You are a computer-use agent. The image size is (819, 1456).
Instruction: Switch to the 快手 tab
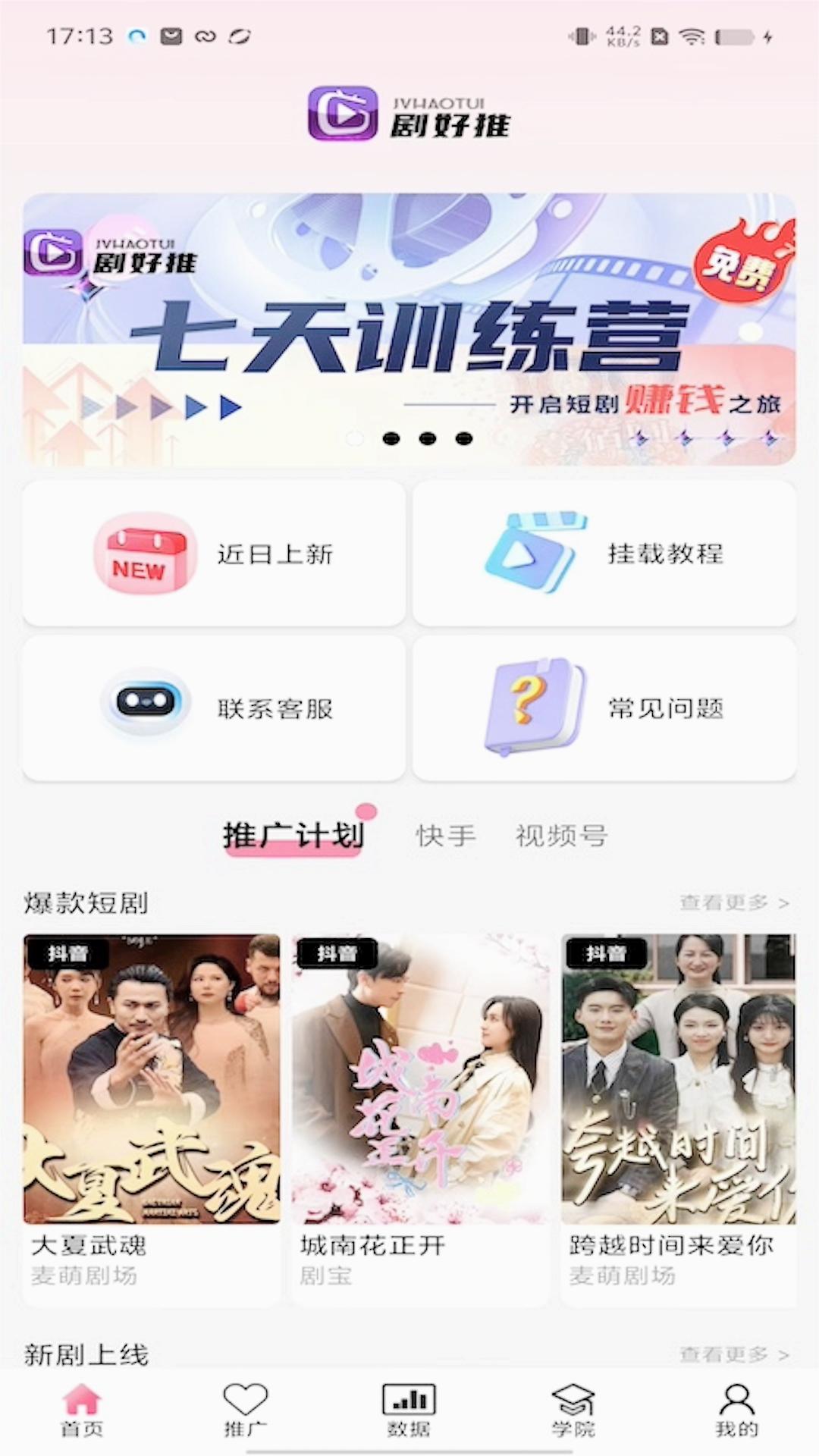click(x=446, y=836)
